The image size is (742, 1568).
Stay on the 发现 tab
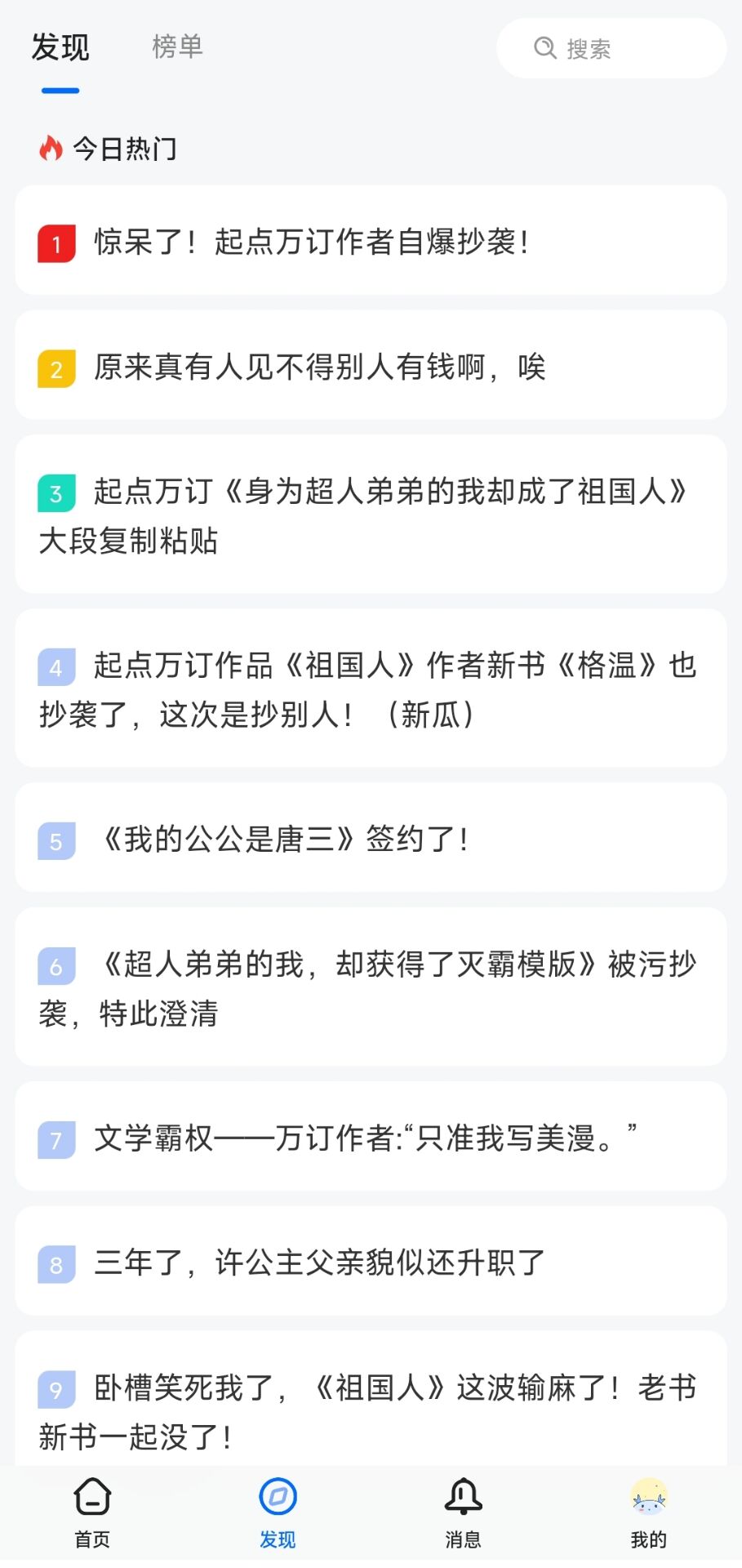60,47
